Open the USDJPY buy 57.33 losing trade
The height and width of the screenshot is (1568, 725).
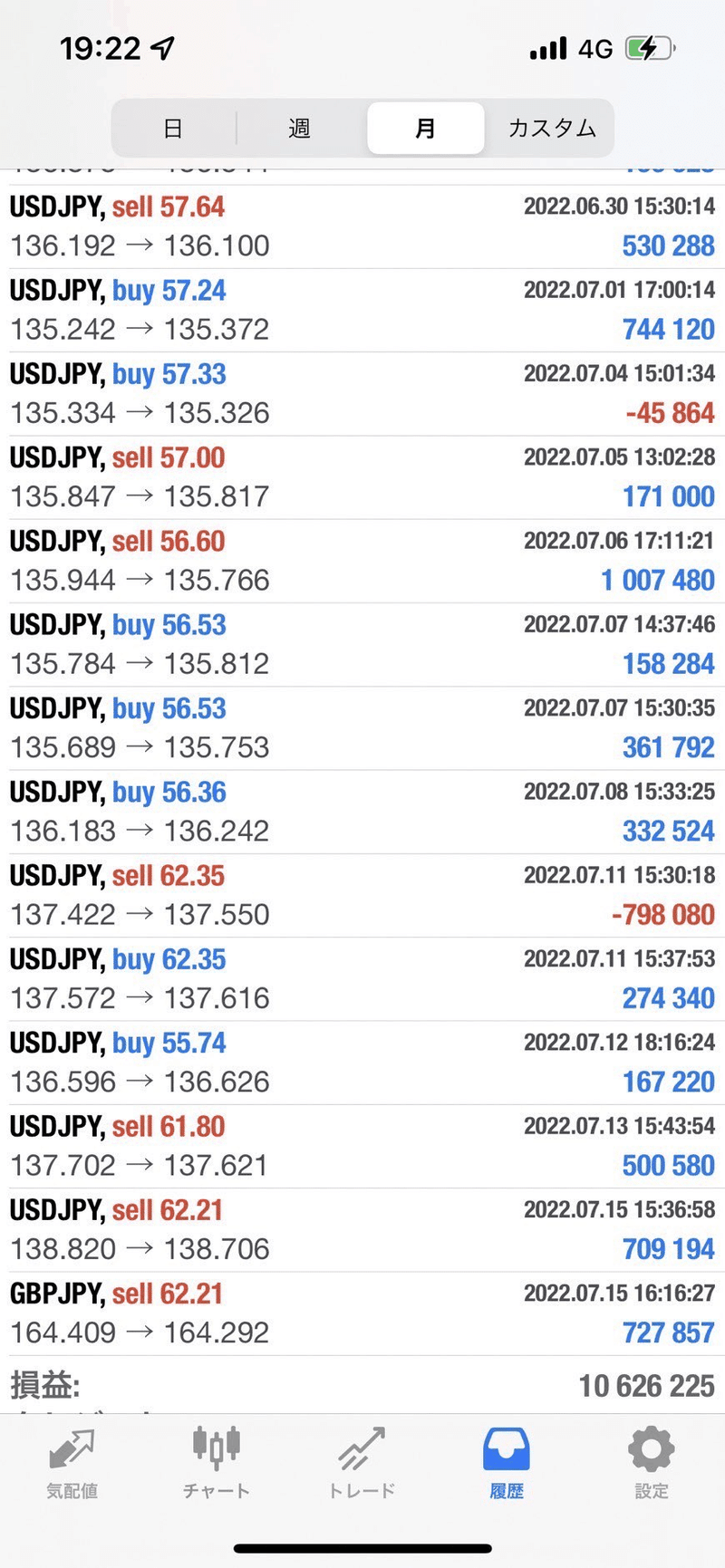(362, 393)
